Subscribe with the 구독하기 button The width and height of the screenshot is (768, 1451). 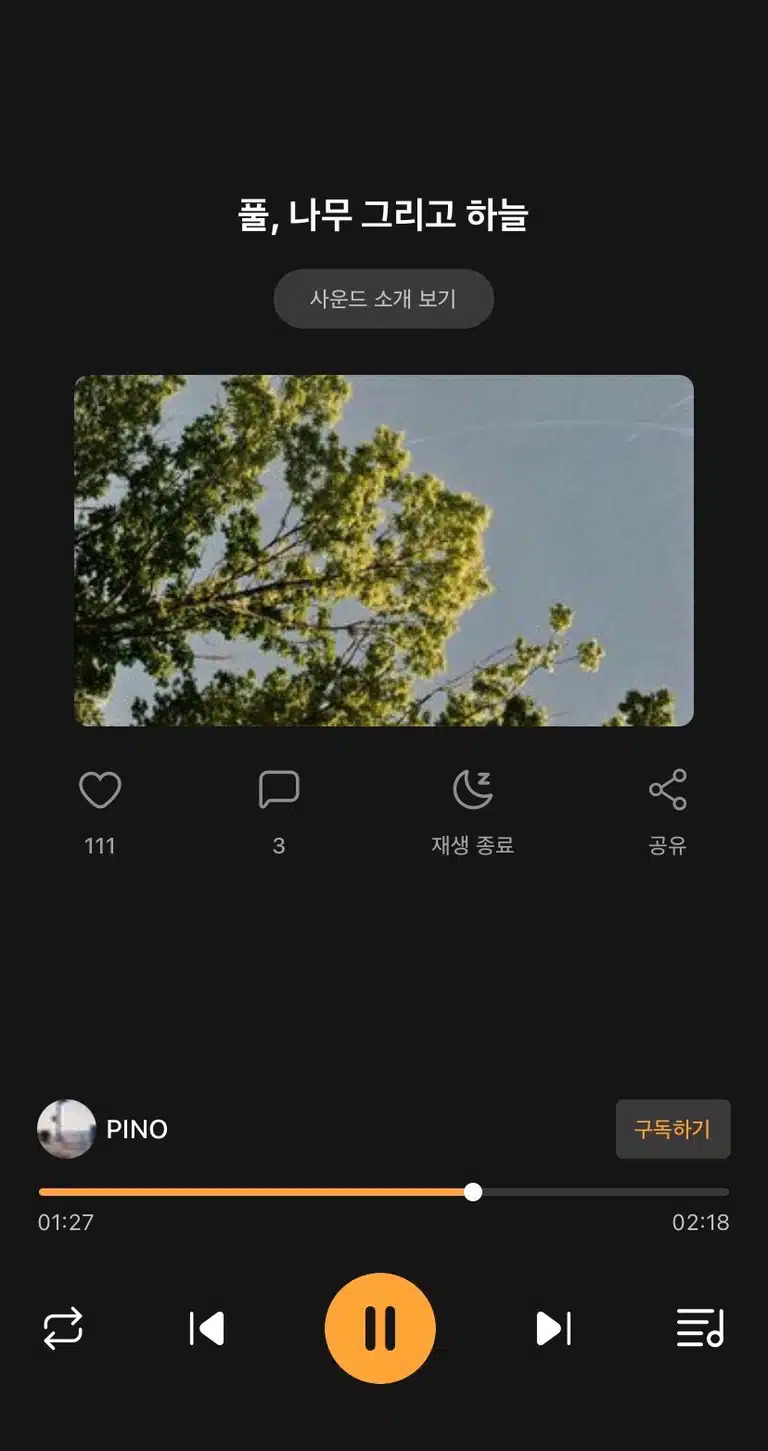click(673, 1129)
